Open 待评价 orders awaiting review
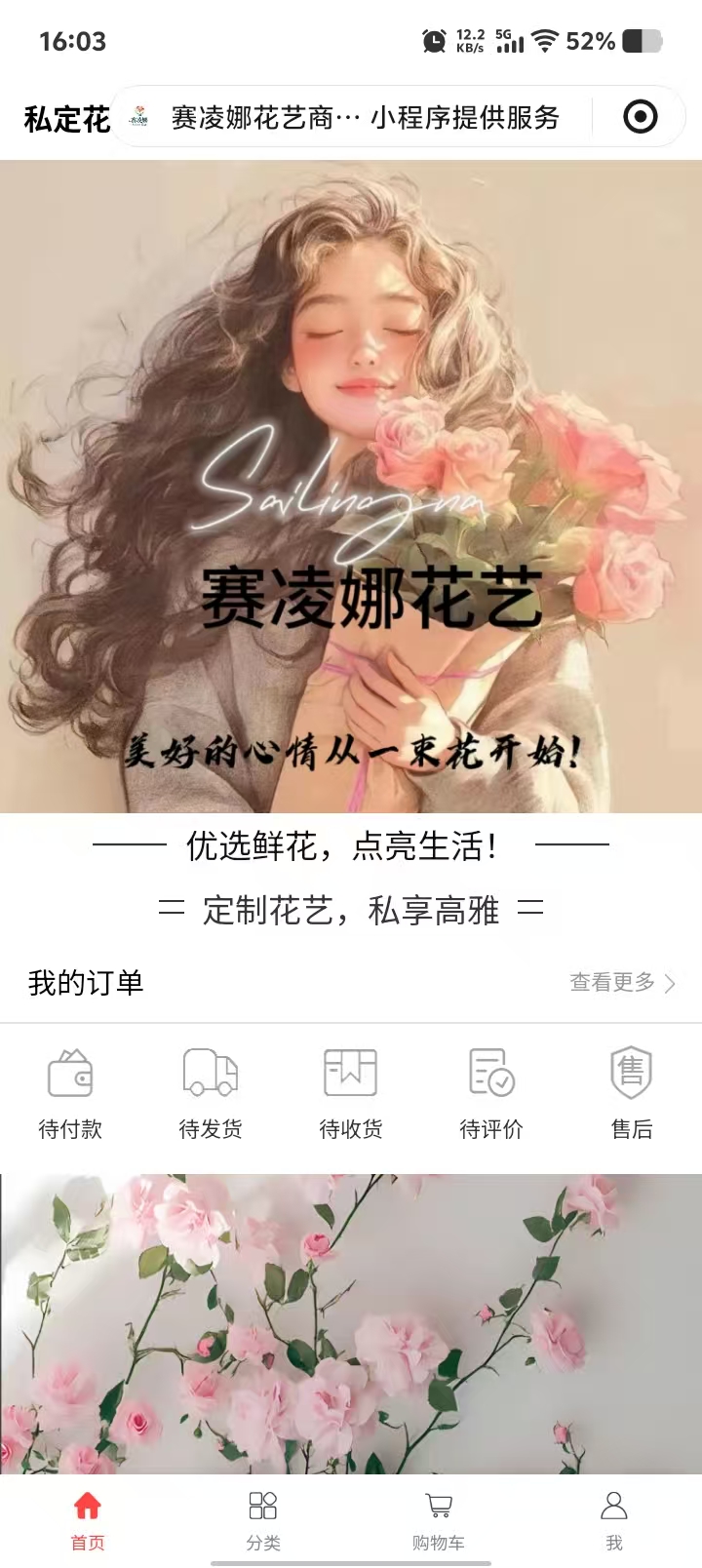702x1568 pixels. click(491, 1093)
